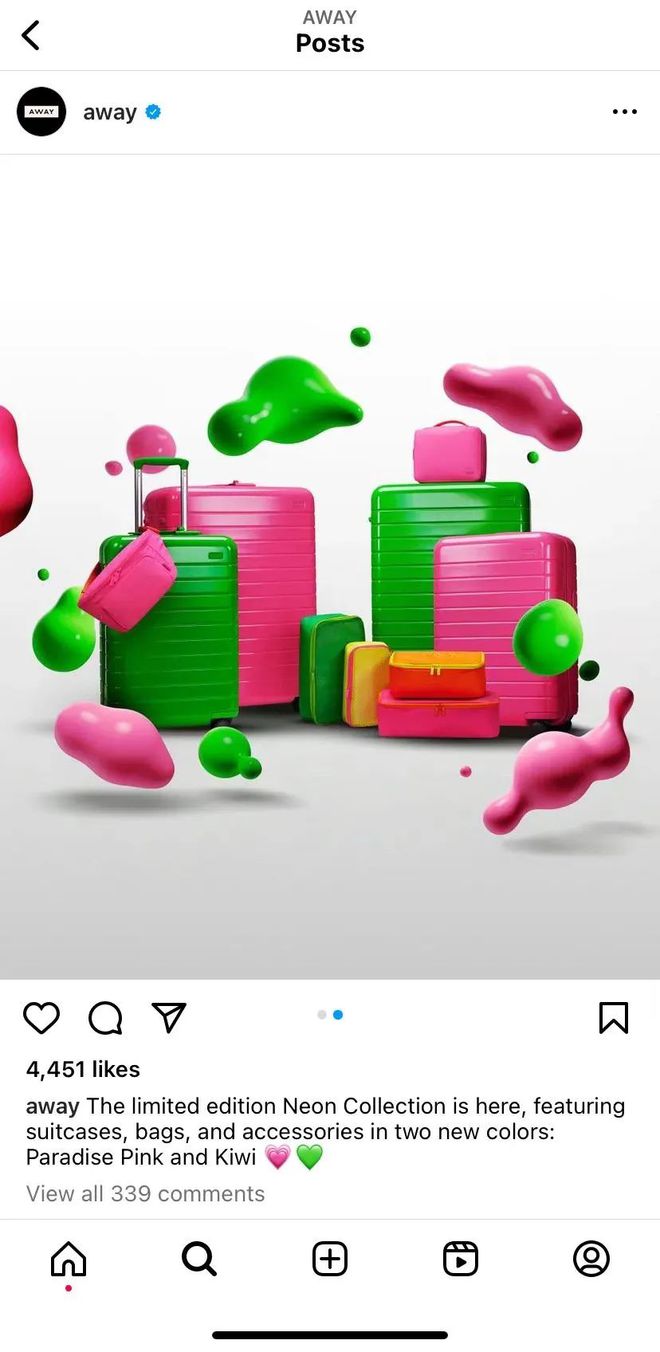660x1352 pixels.
Task: Open the post's three-dot options menu
Action: coord(624,112)
